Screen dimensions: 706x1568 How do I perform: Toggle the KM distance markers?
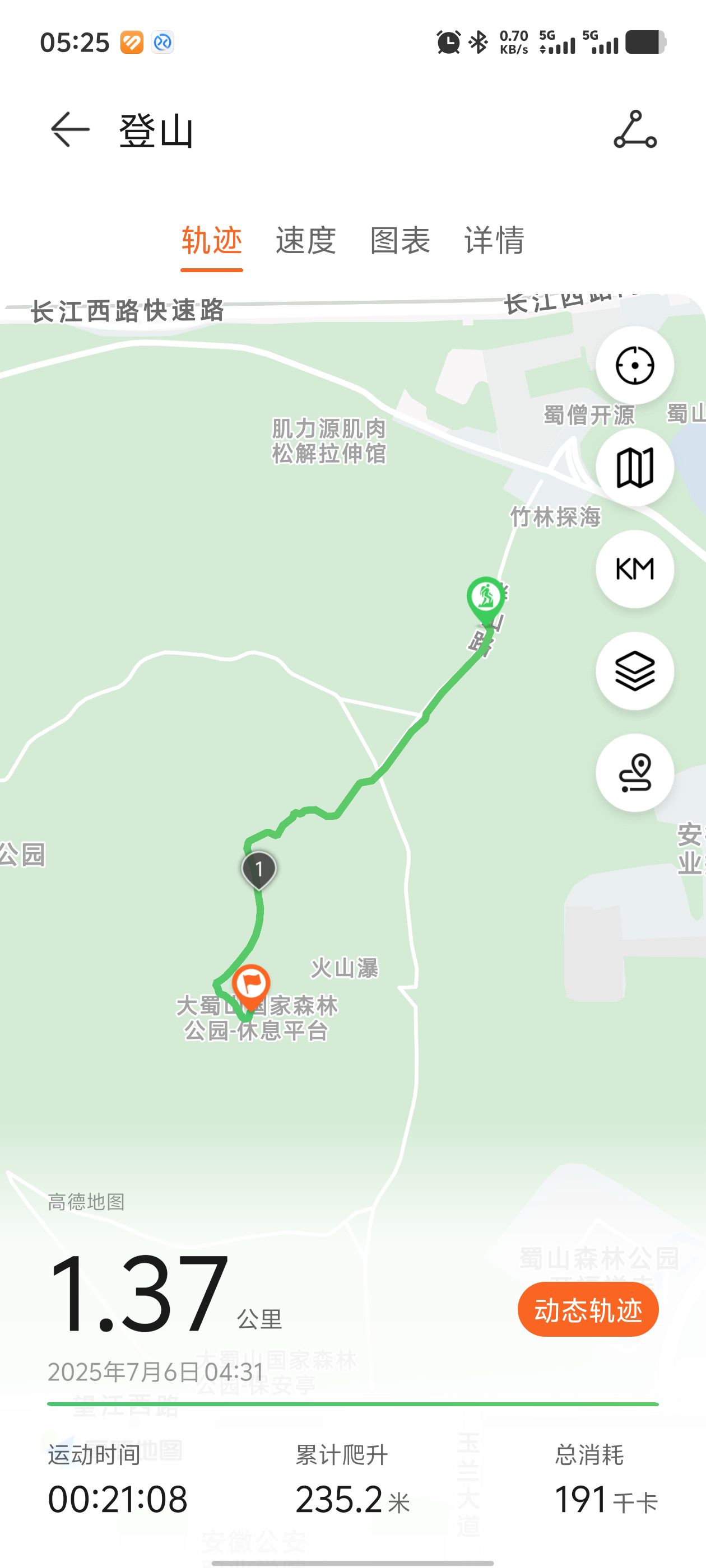[x=635, y=569]
